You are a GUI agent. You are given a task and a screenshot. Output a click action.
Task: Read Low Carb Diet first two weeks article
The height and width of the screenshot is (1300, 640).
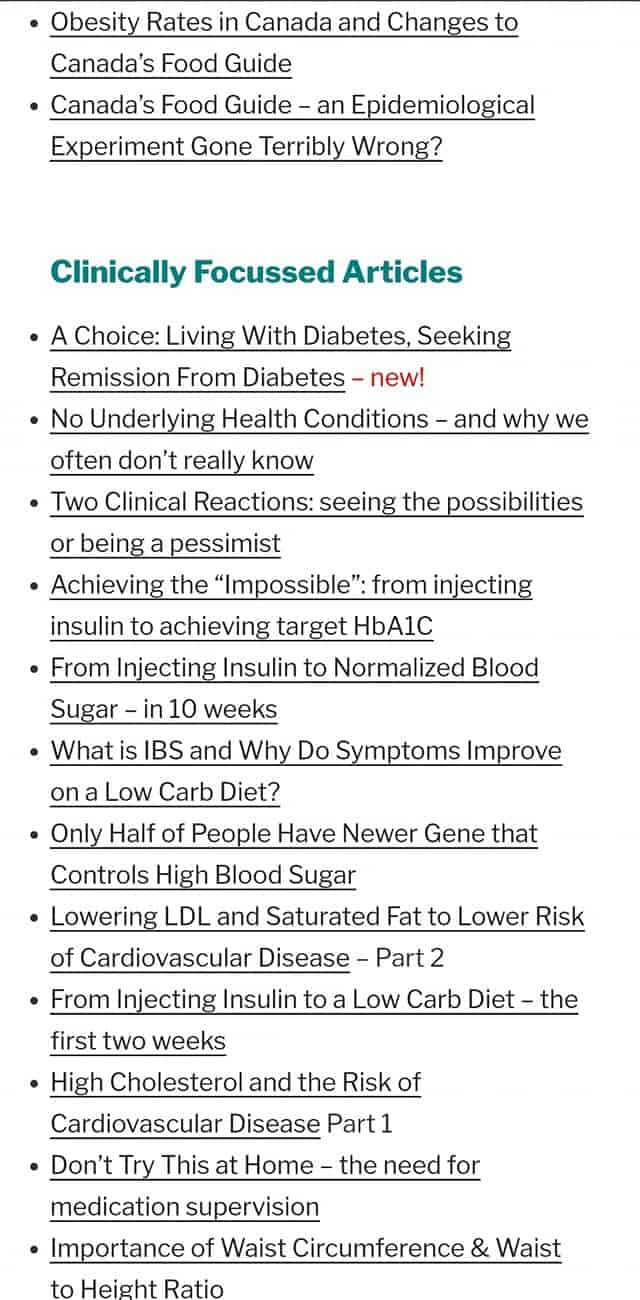point(314,1020)
